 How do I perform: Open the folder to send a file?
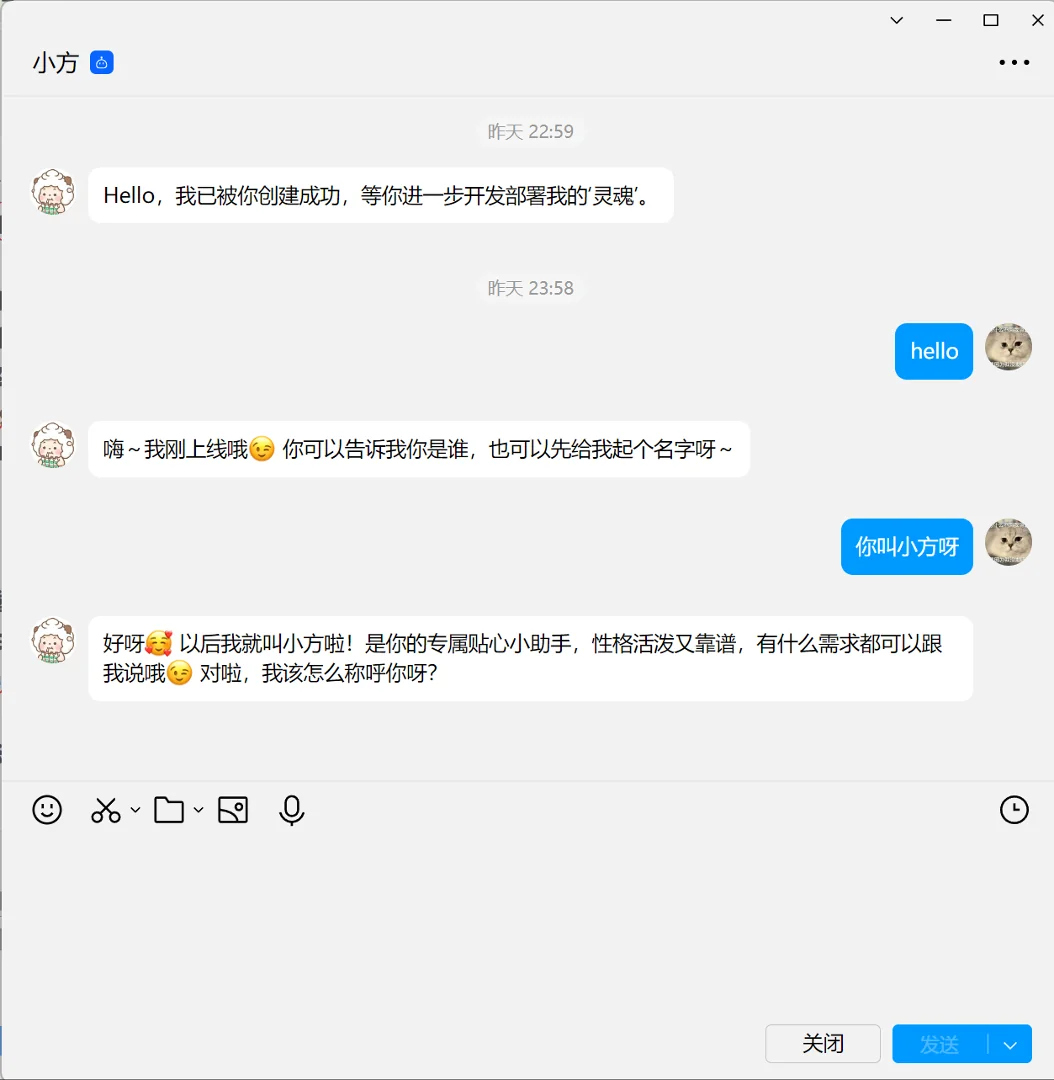tap(169, 810)
